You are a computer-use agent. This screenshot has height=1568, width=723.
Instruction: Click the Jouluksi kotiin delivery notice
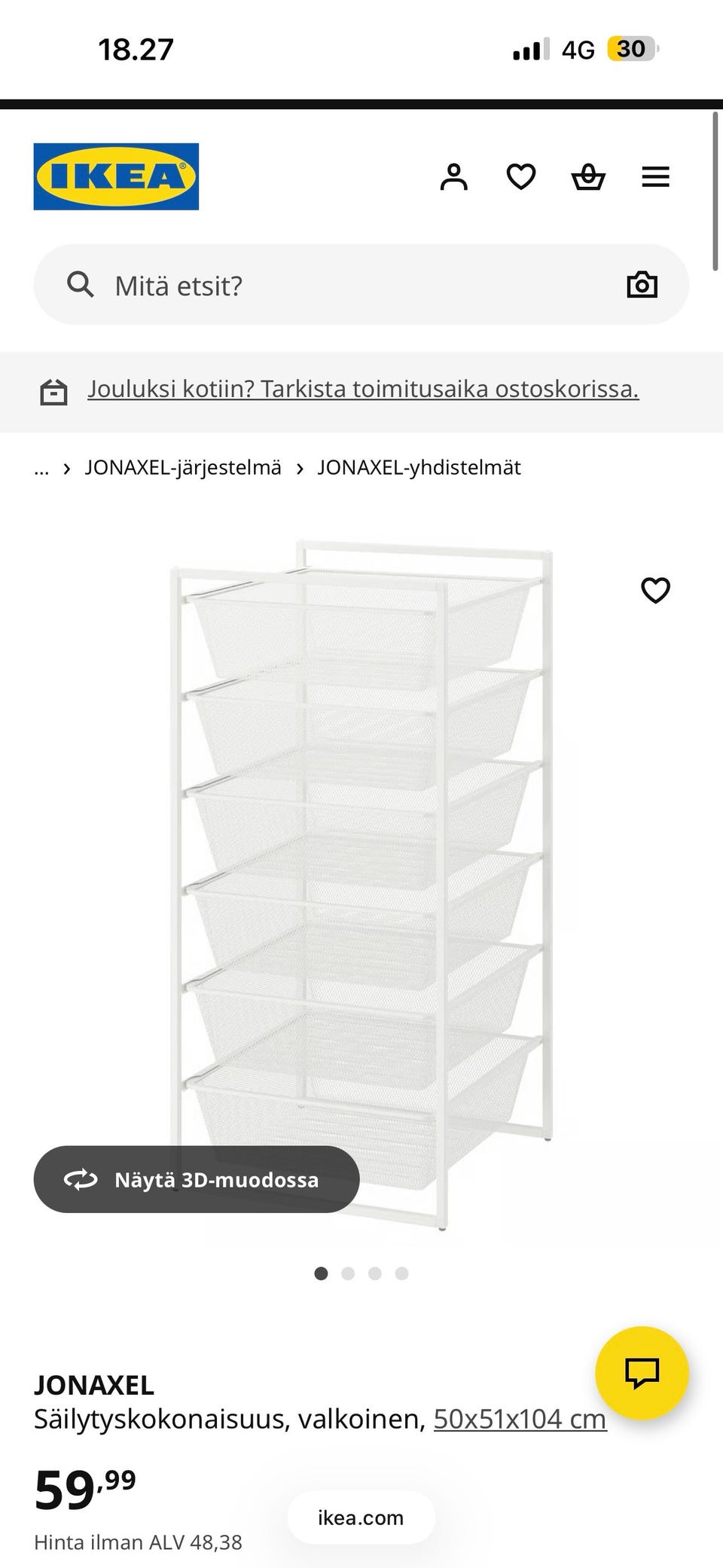[x=363, y=389]
